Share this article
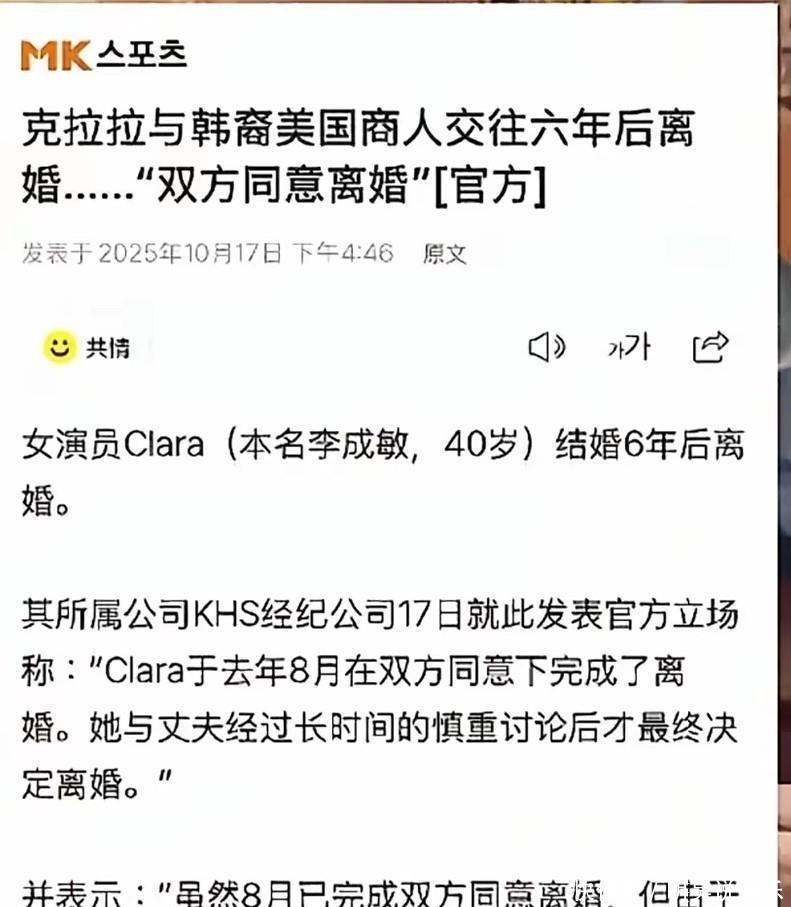The image size is (791, 907). [711, 347]
